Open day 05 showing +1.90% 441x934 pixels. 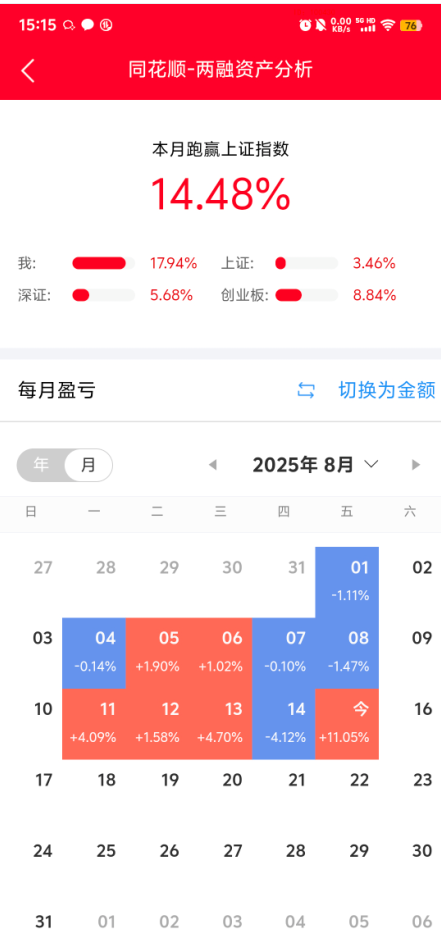pyautogui.click(x=157, y=653)
